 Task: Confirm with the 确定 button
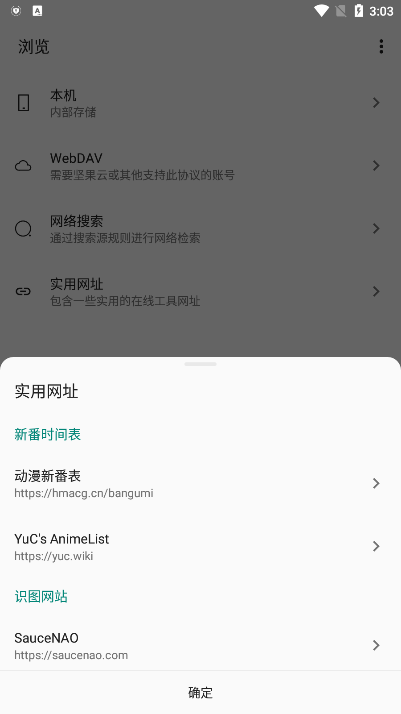point(200,693)
